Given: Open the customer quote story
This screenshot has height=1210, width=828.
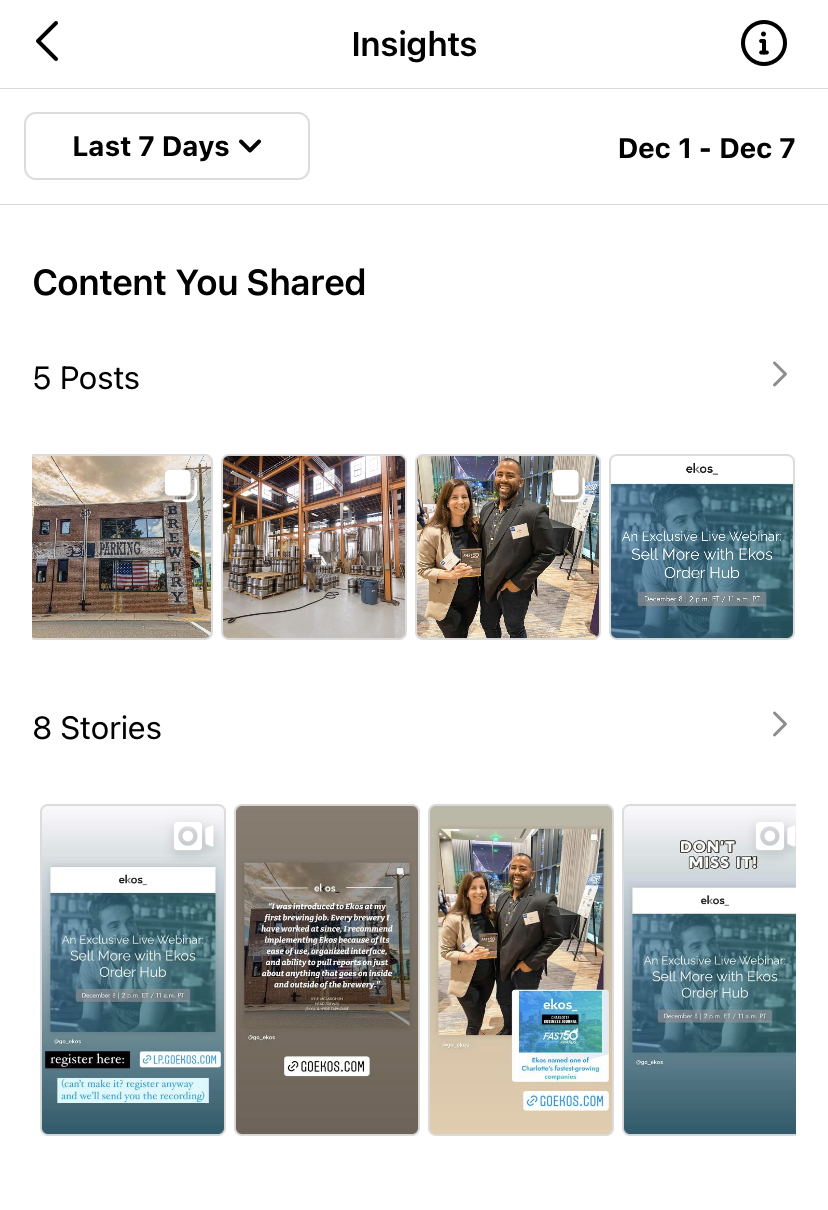Looking at the screenshot, I should point(326,969).
